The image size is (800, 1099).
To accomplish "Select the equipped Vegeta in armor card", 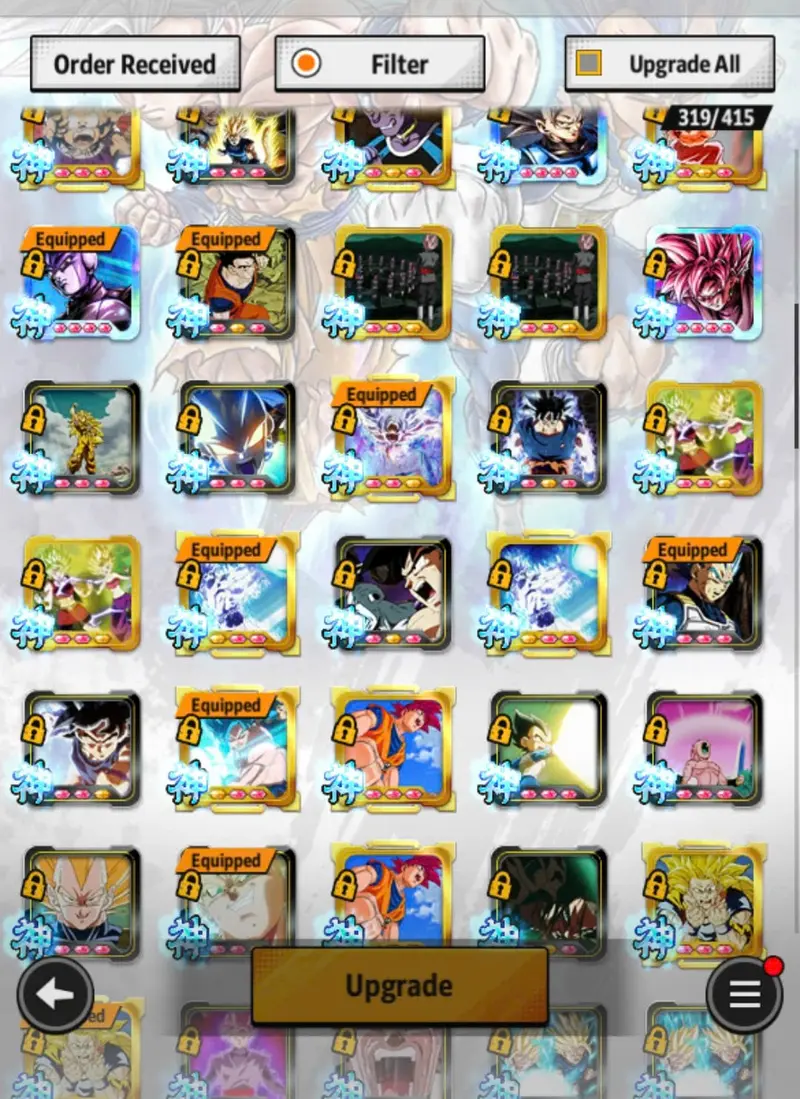I will tap(704, 594).
